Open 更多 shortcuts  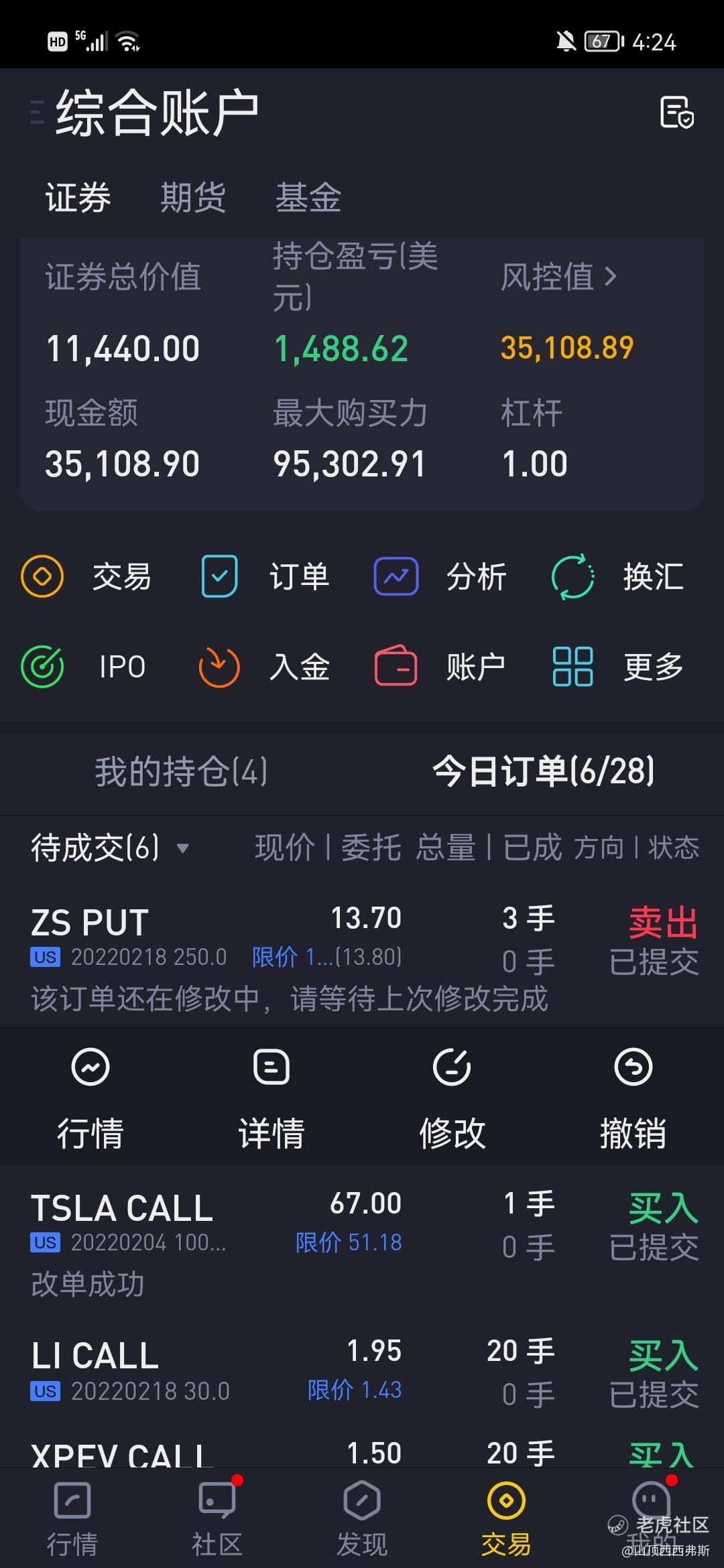point(617,667)
